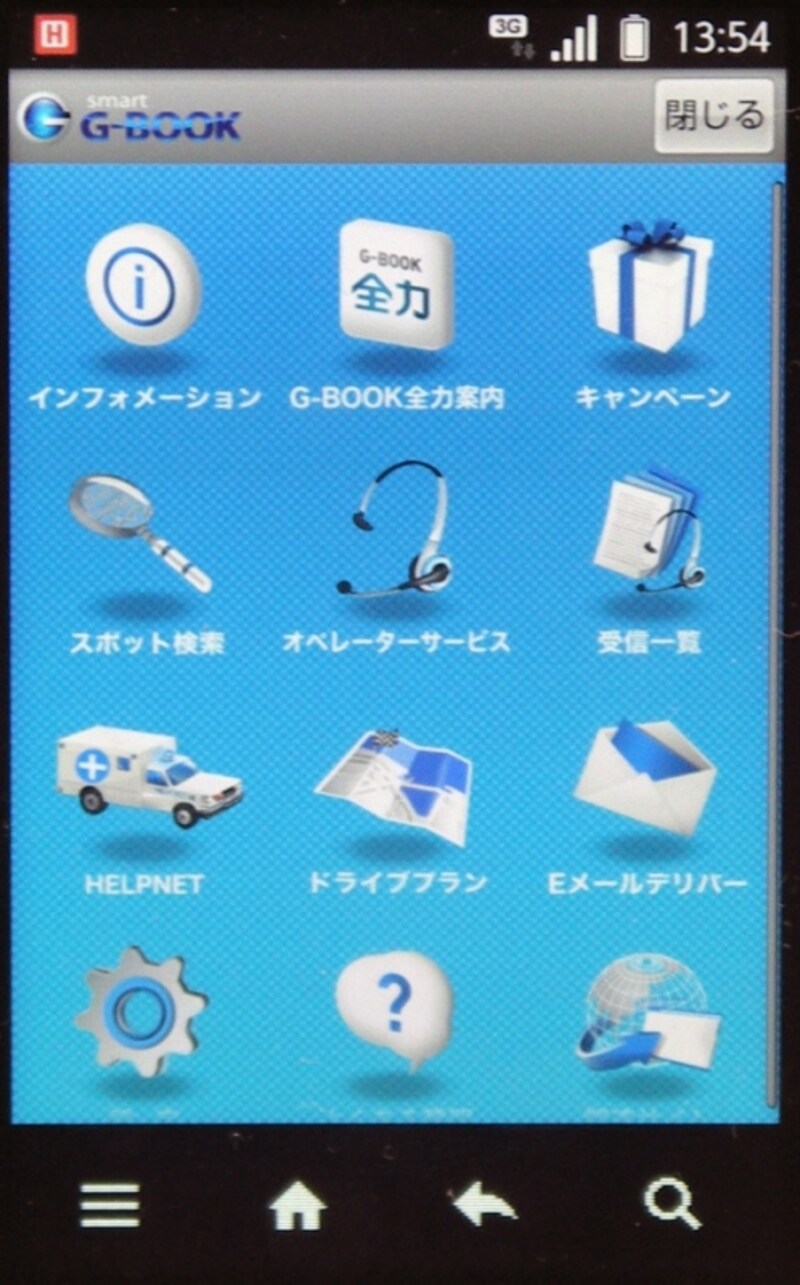800x1285 pixels.
Task: Open HELPNET ambulance icon
Action: pyautogui.click(x=148, y=777)
